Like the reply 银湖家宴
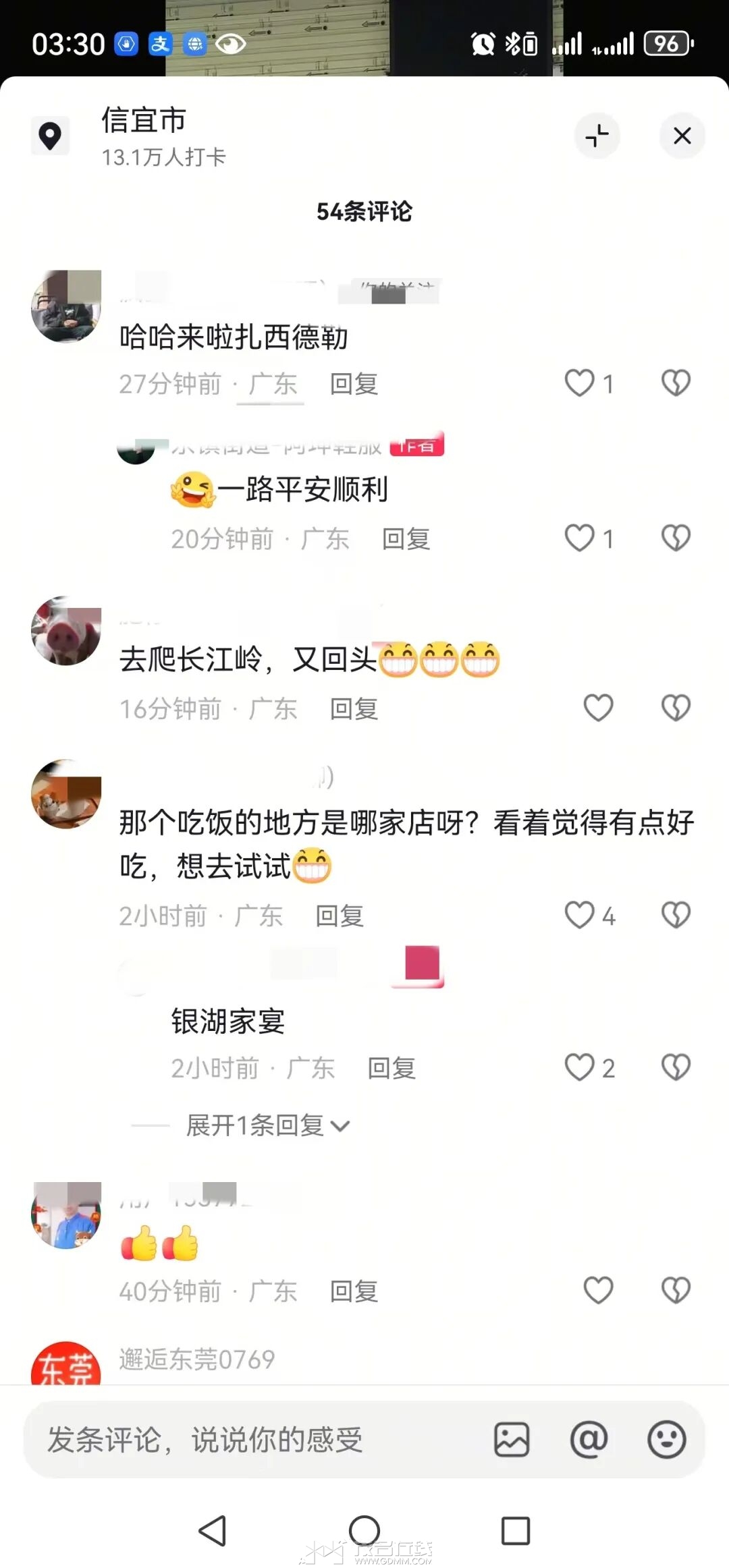729x1568 pixels. pyautogui.click(x=580, y=1068)
